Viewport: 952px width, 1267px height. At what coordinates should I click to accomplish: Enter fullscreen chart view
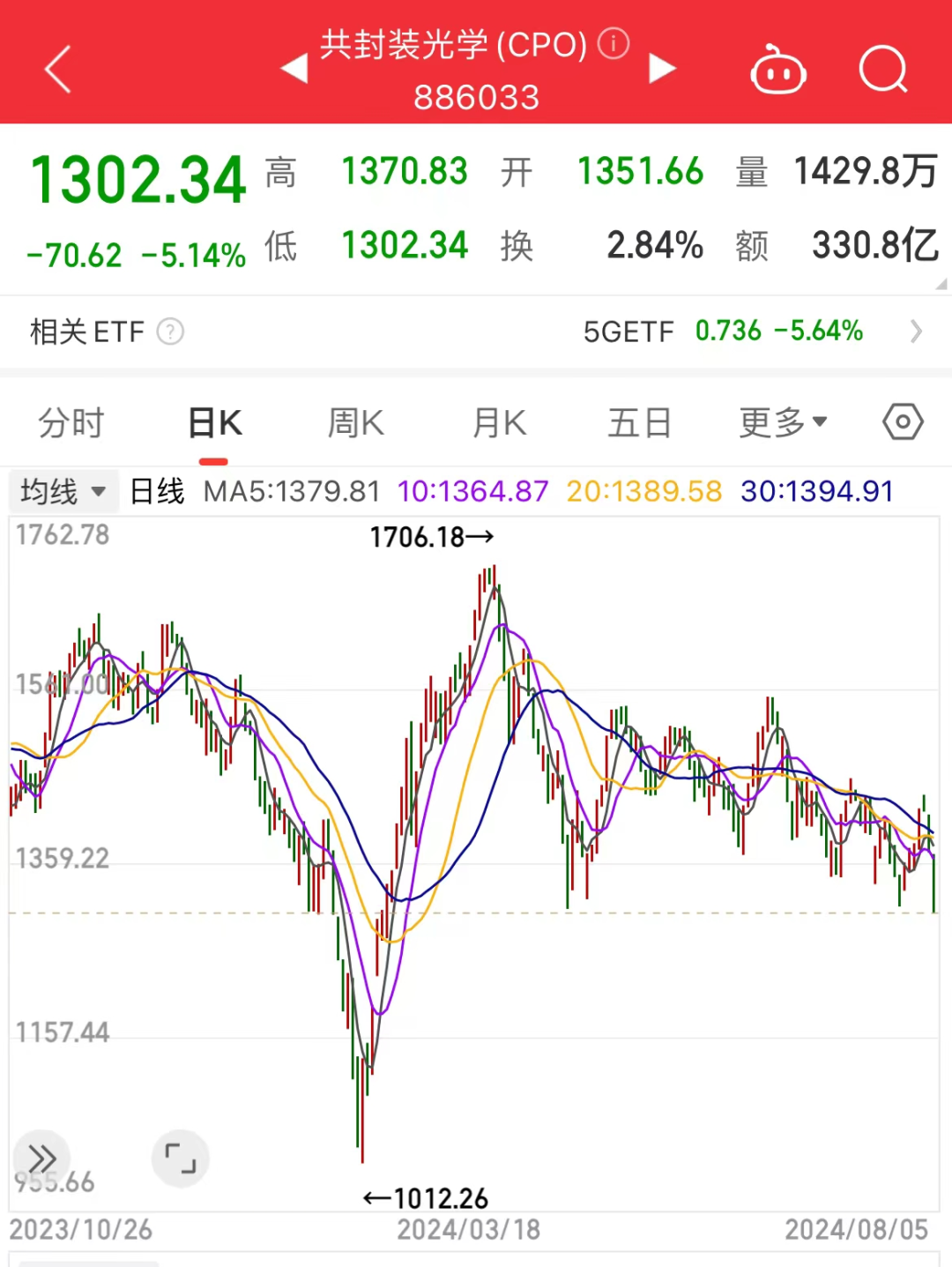pos(181,1158)
